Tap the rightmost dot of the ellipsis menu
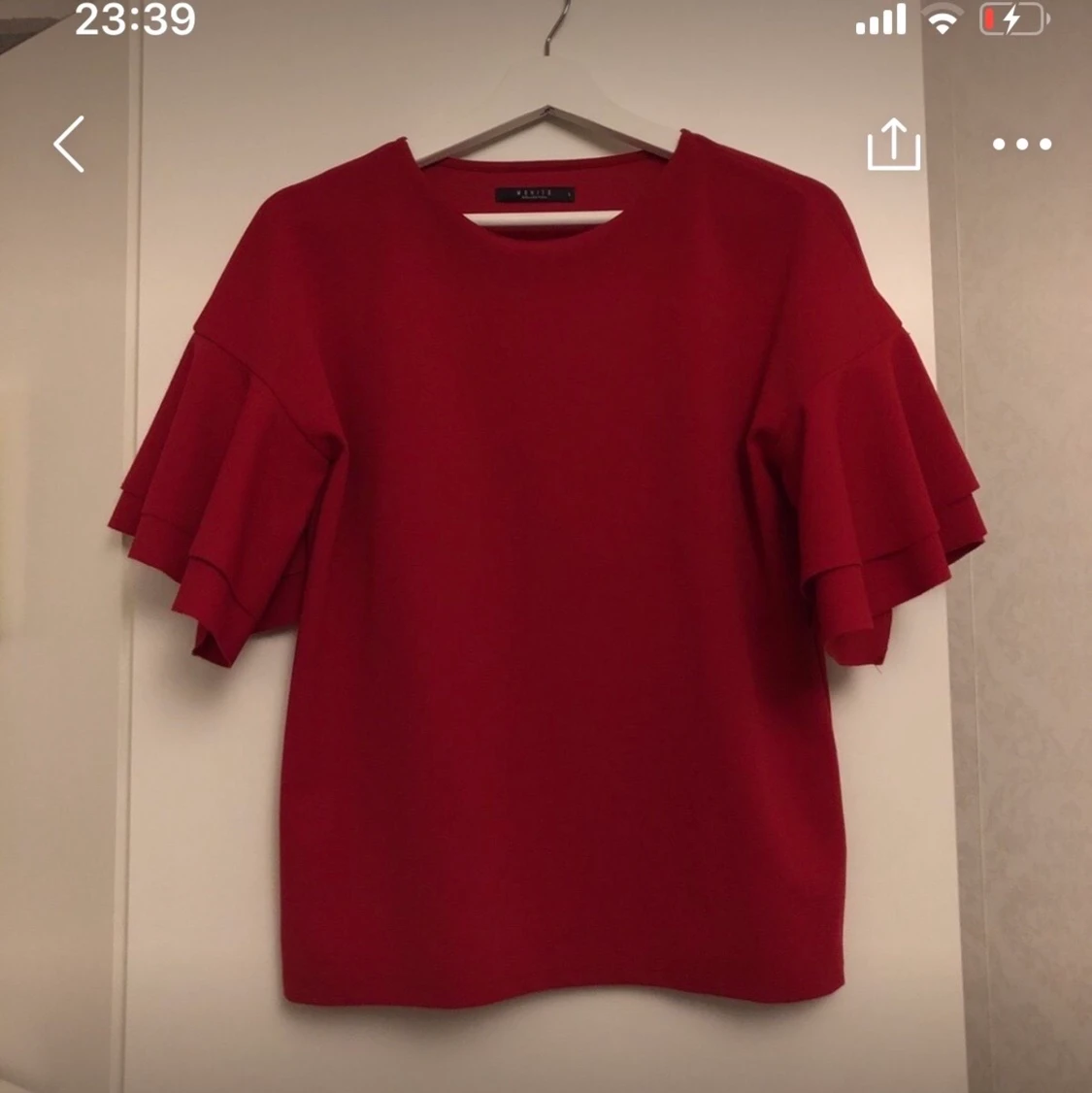1092x1093 pixels. [1043, 144]
